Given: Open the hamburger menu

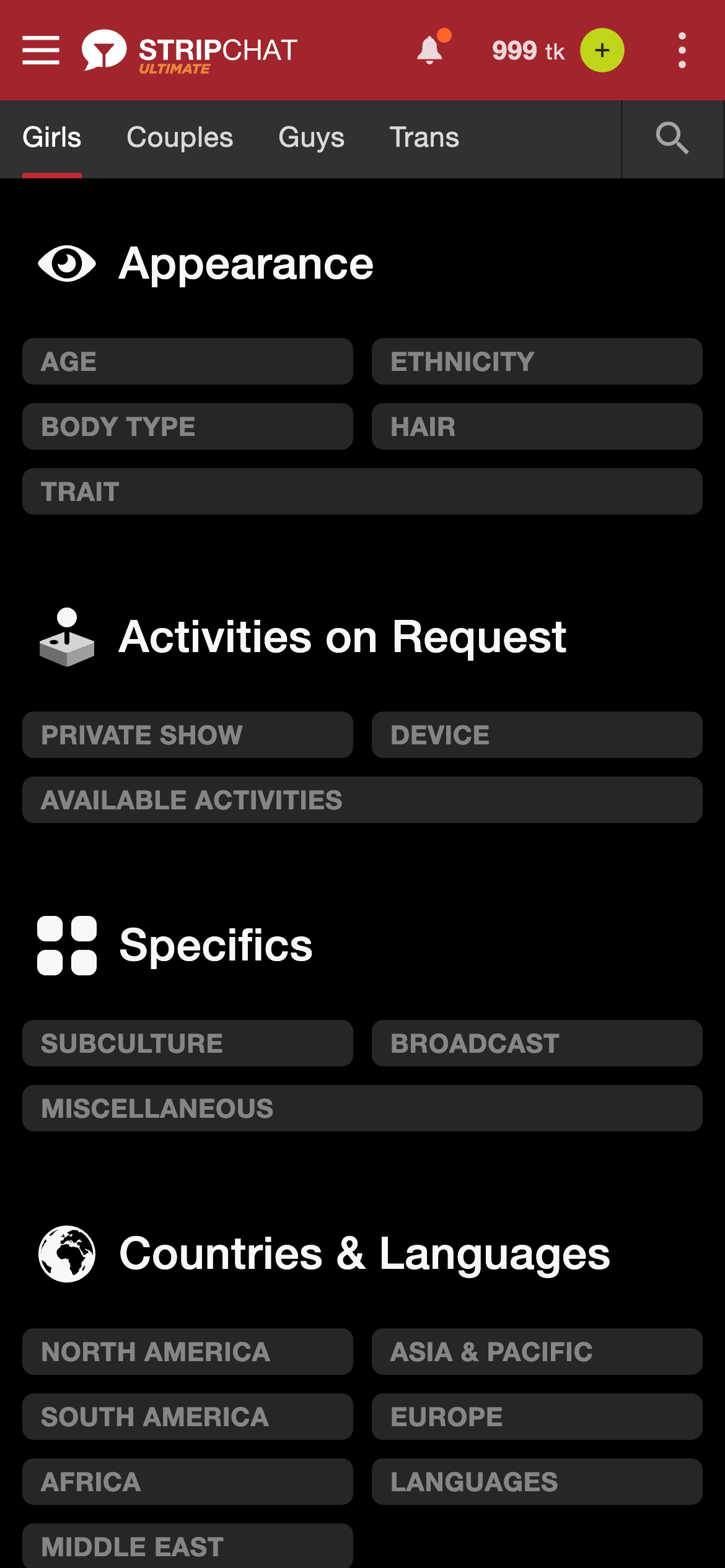Looking at the screenshot, I should 41,50.
